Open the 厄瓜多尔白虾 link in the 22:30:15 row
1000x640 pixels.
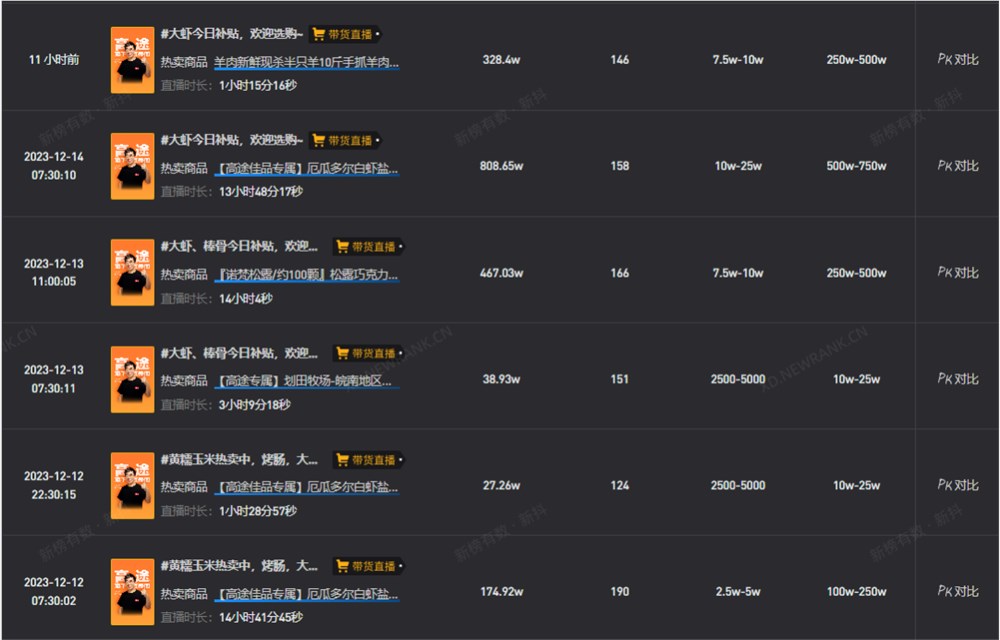(x=306, y=487)
